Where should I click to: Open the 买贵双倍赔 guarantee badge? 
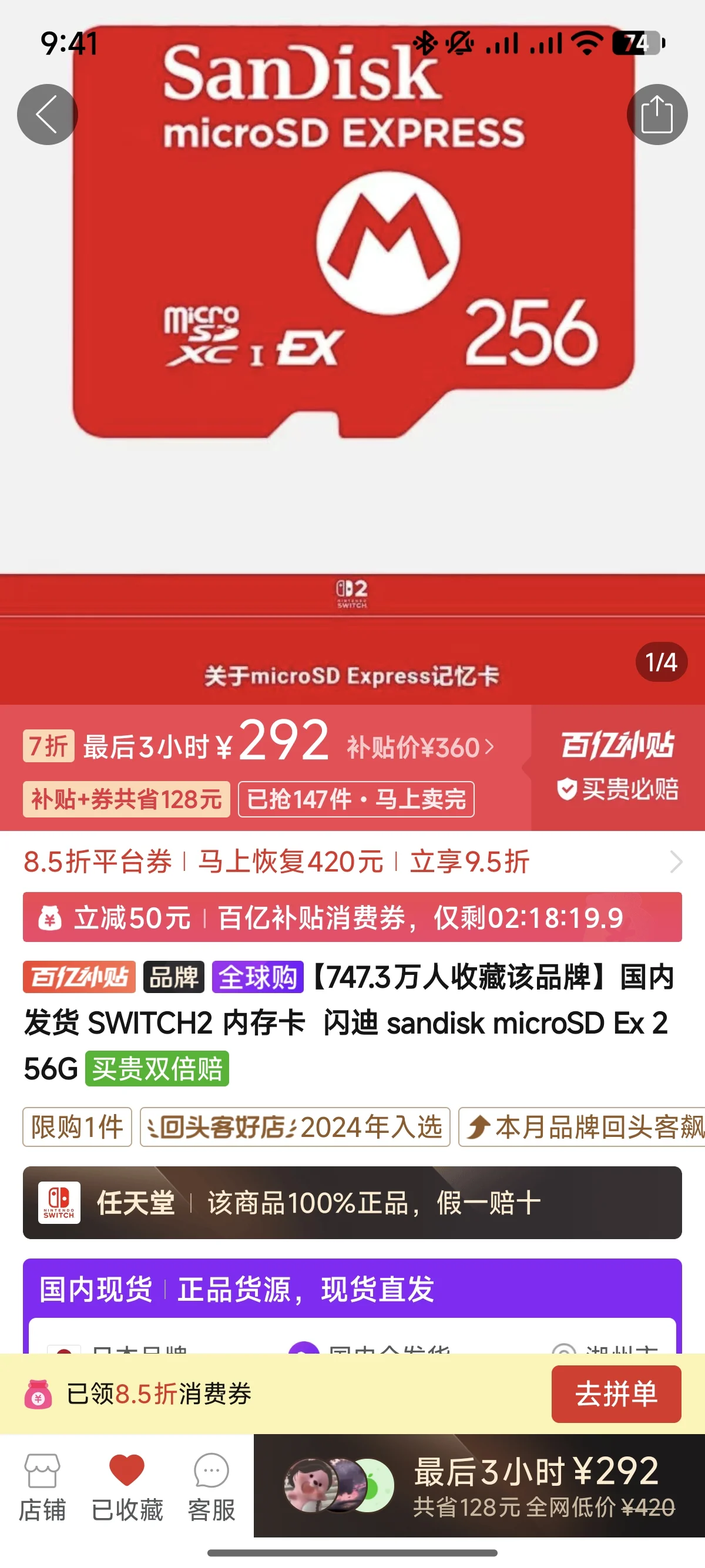click(157, 1069)
